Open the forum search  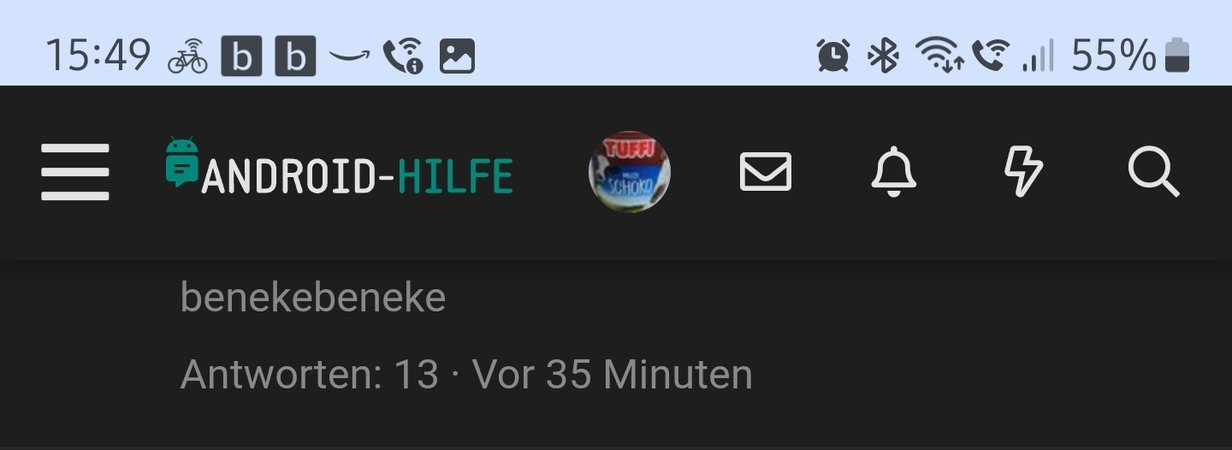1153,172
